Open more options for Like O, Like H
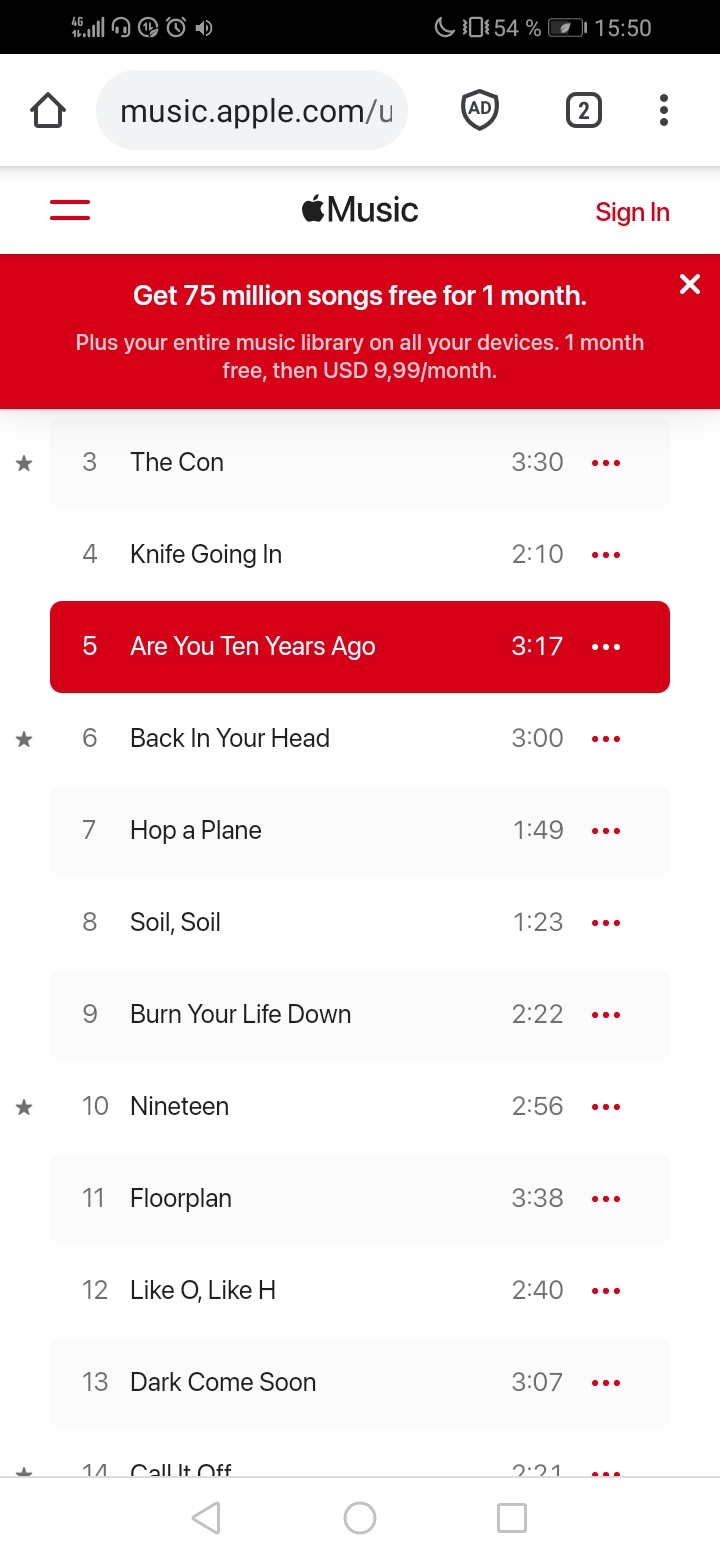Screen dimensions: 720x1560 [606, 1291]
